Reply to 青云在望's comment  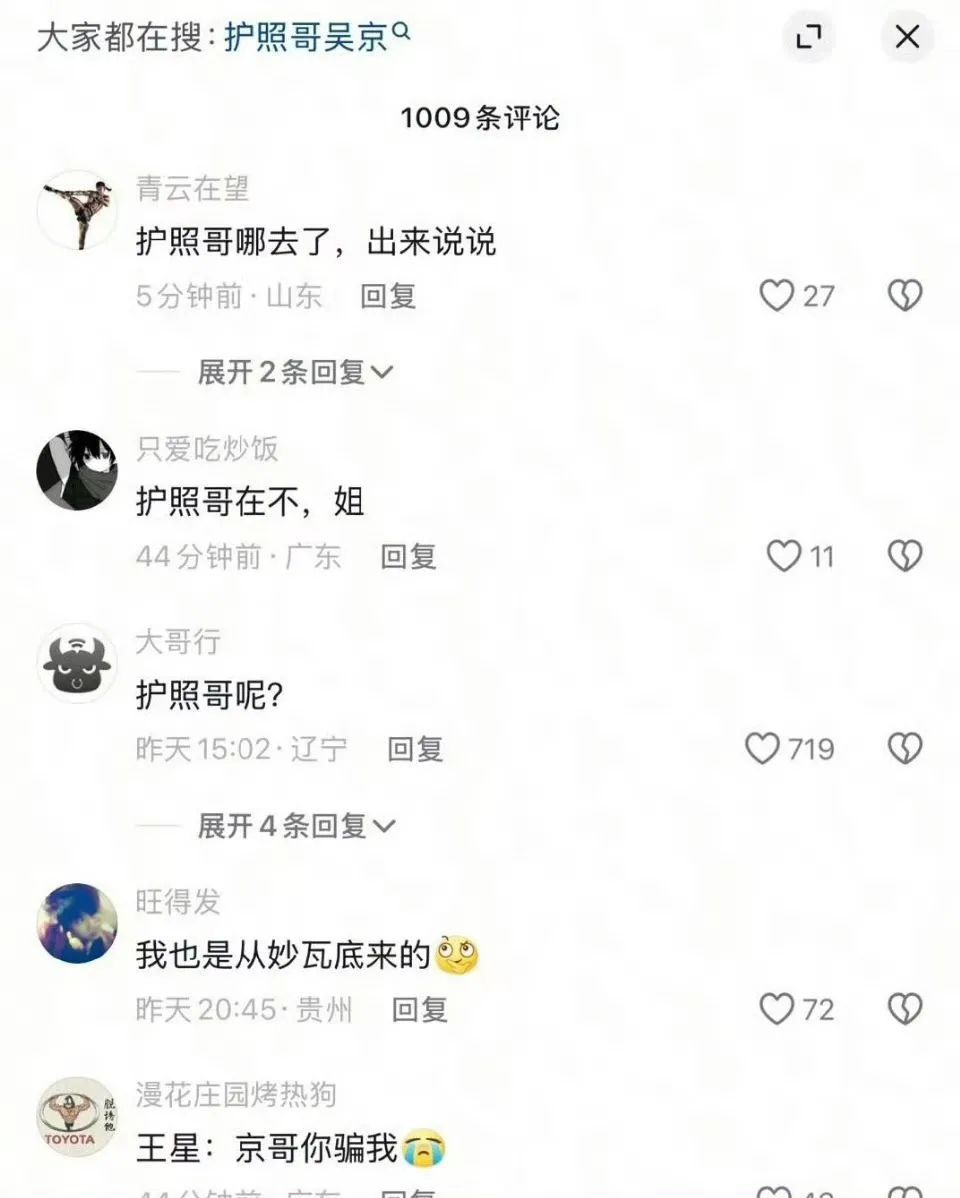point(388,296)
